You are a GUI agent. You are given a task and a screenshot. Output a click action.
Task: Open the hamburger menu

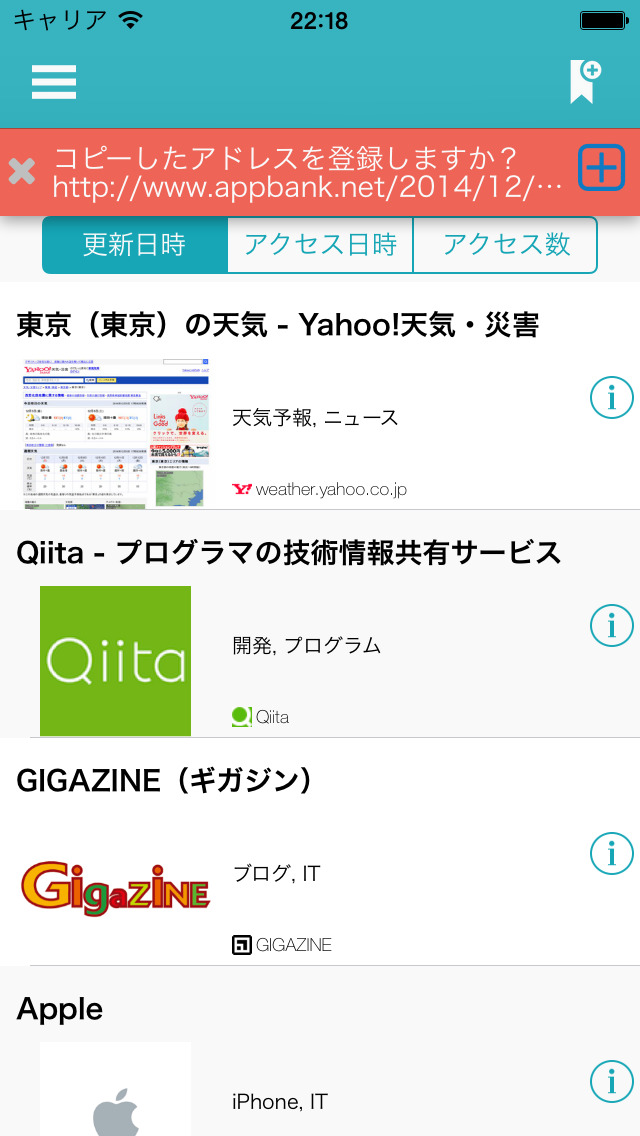coord(54,82)
